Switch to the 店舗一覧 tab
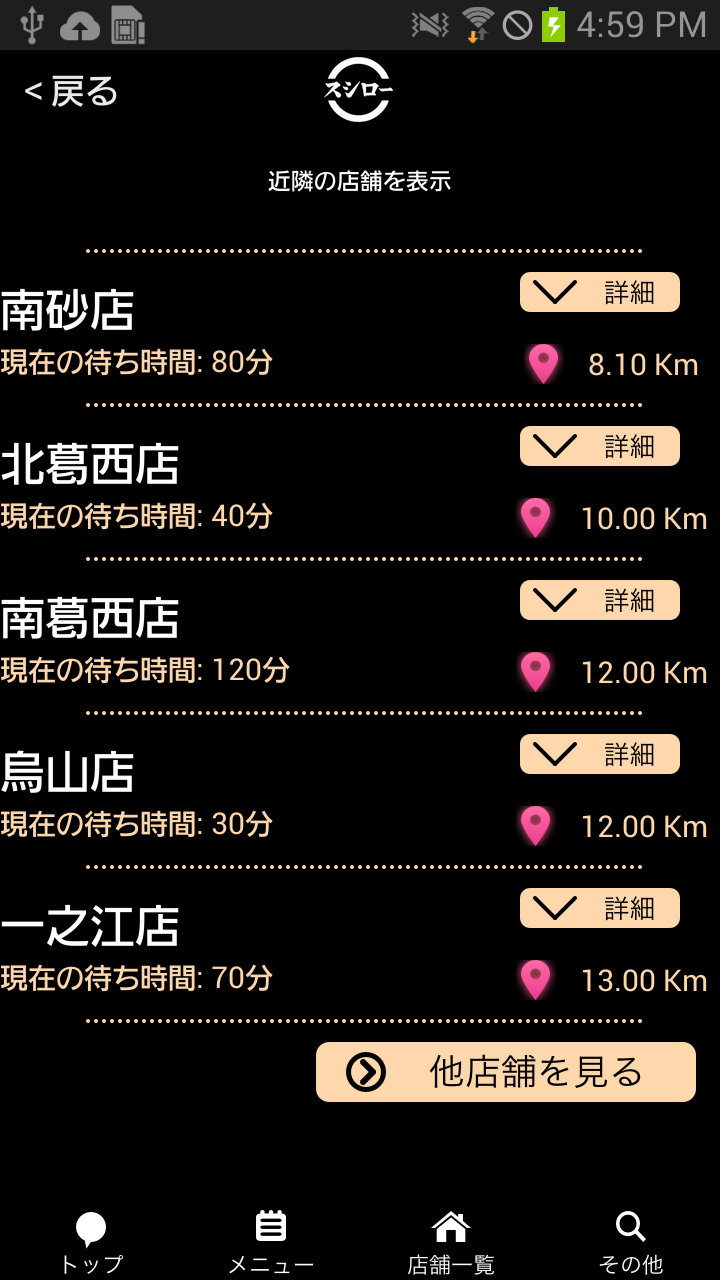The height and width of the screenshot is (1280, 720). click(x=451, y=1243)
